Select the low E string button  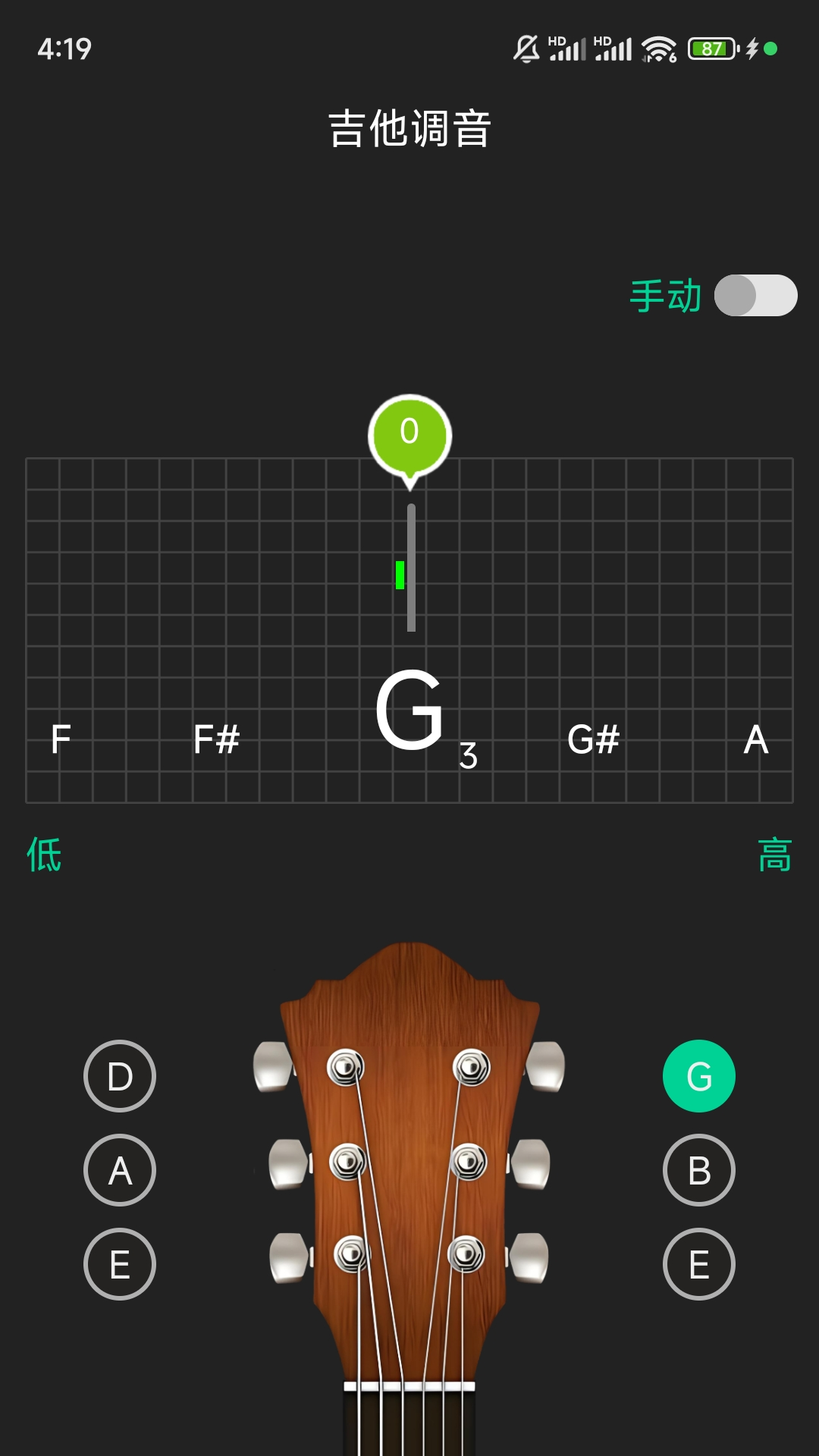[x=118, y=1264]
